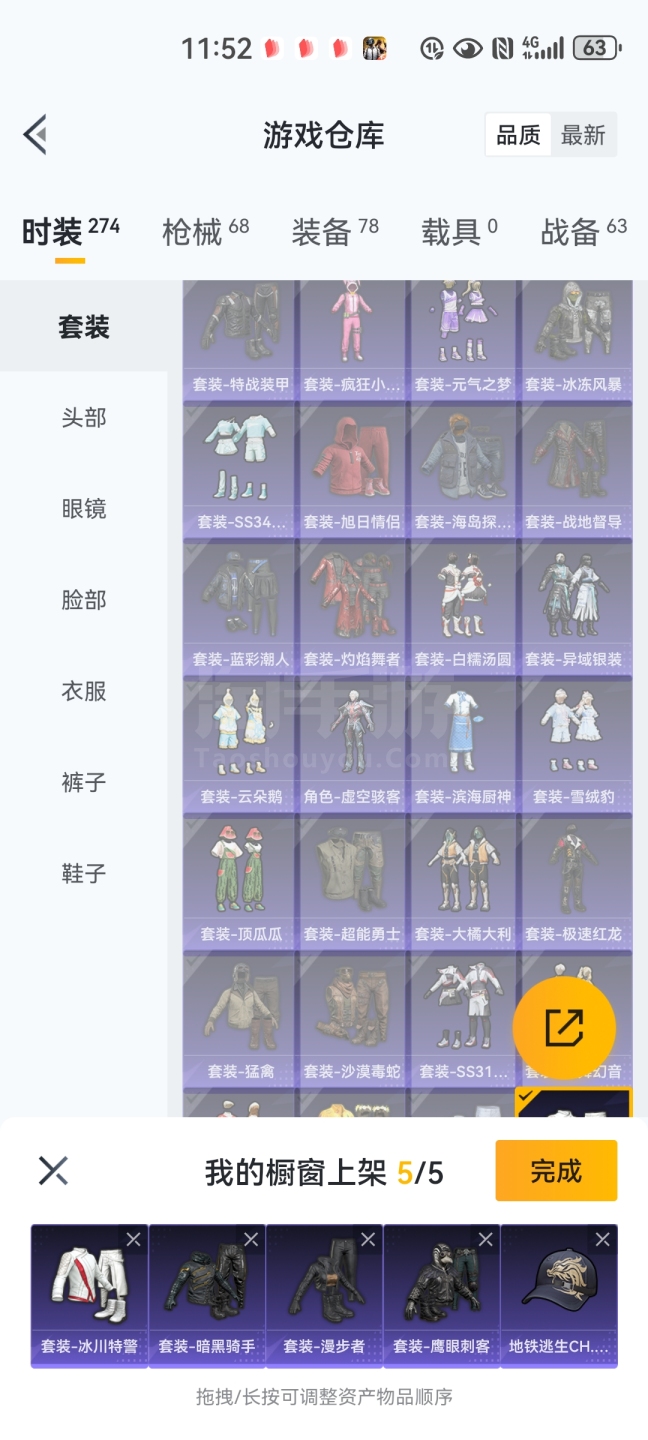Select the 套装-极速红龙 item
648x1440 pixels.
(x=574, y=882)
